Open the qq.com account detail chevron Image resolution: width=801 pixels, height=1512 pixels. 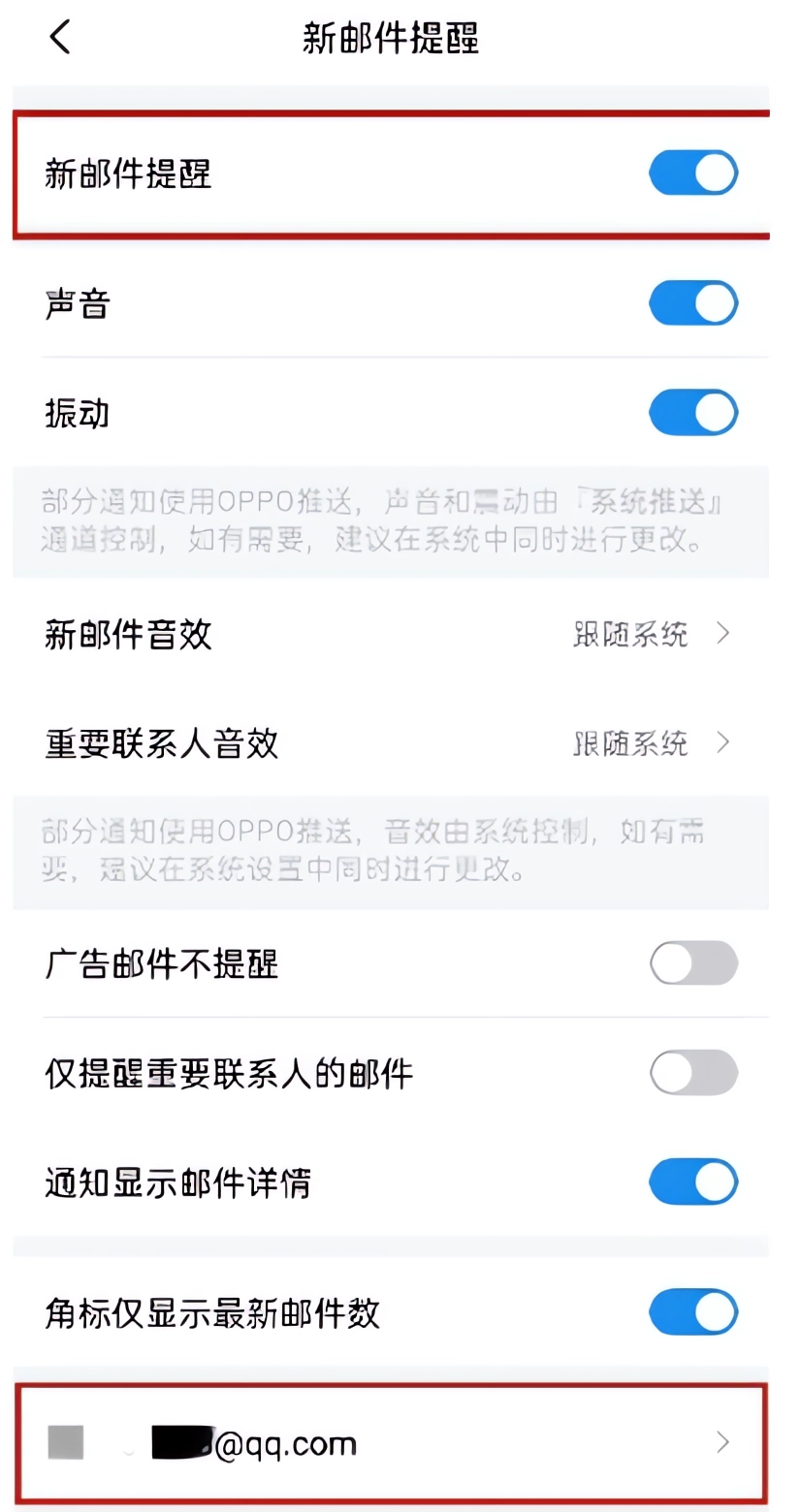coord(721,1443)
